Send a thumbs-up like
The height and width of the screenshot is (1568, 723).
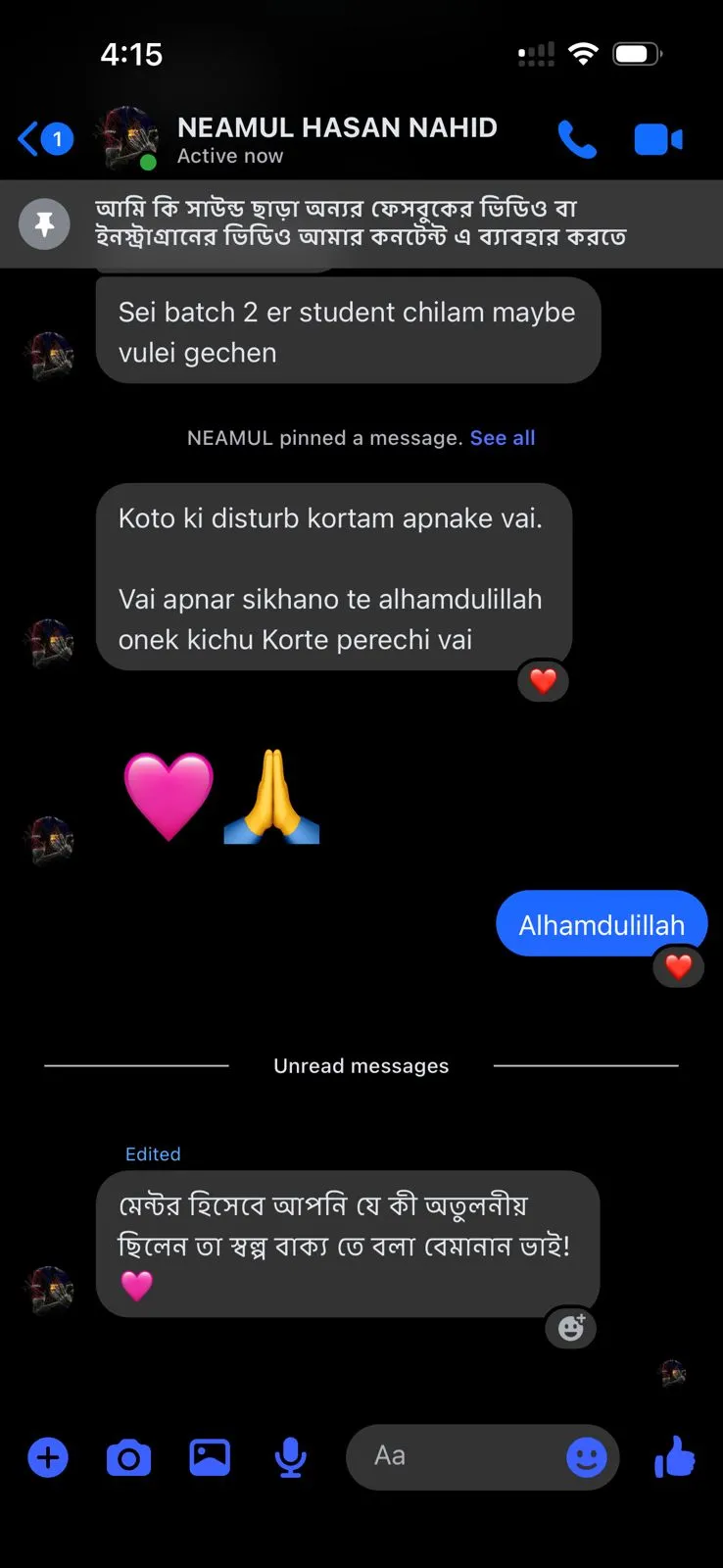674,1456
